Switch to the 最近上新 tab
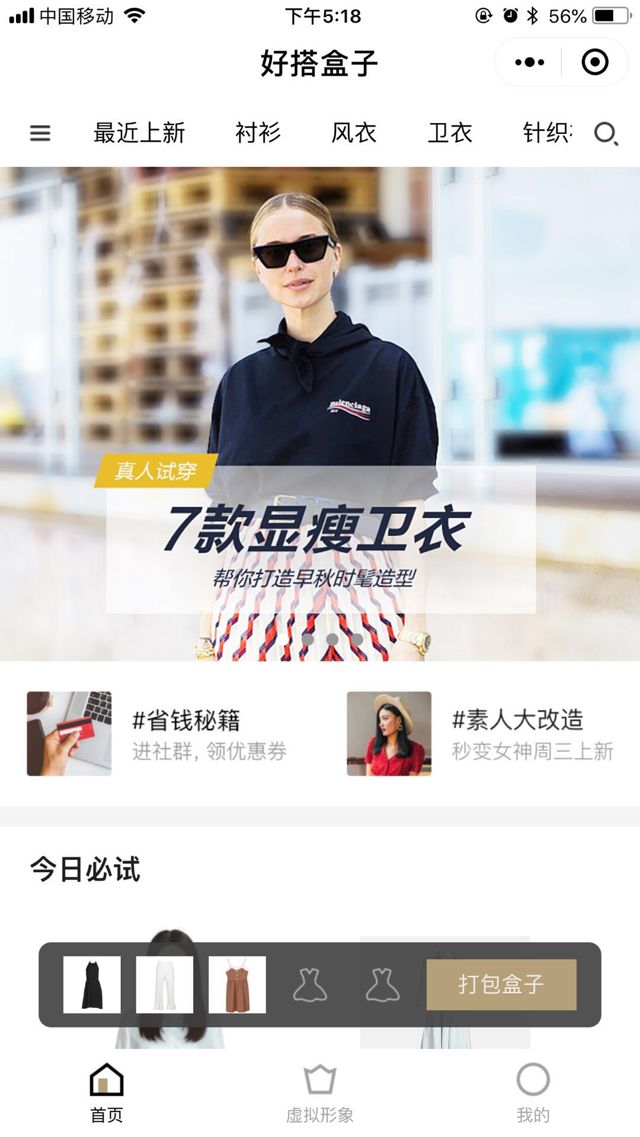 139,133
